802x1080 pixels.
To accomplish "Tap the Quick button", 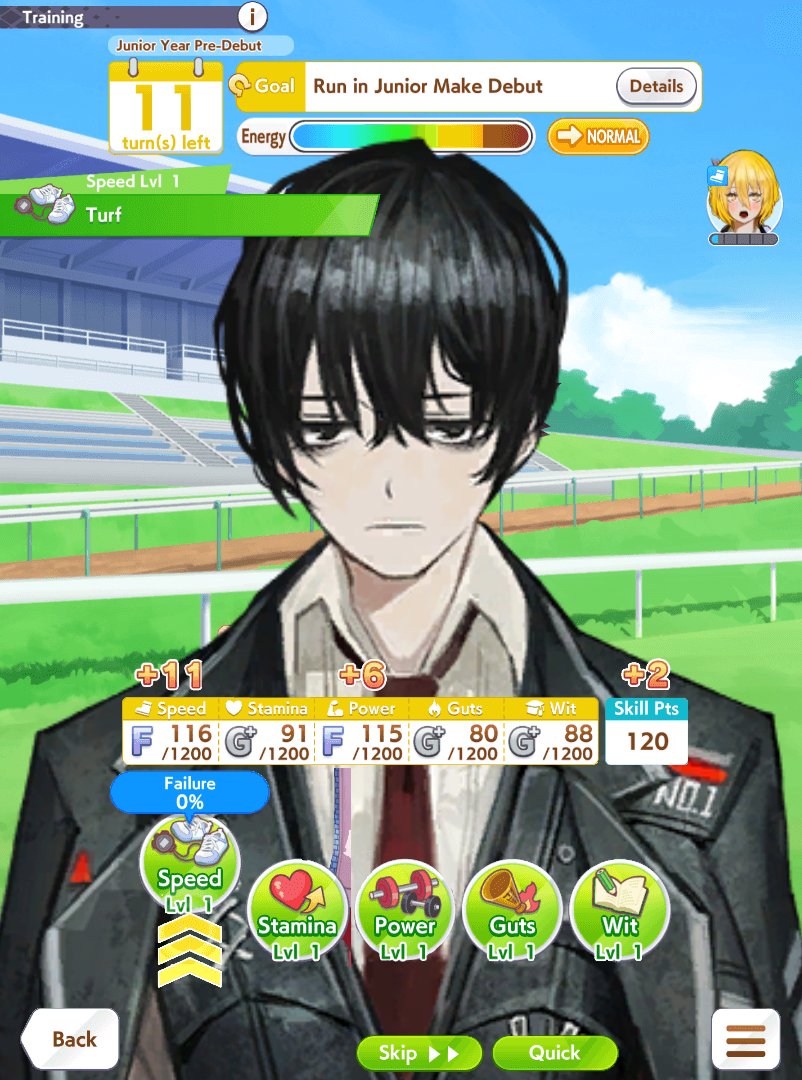I will [554, 1053].
